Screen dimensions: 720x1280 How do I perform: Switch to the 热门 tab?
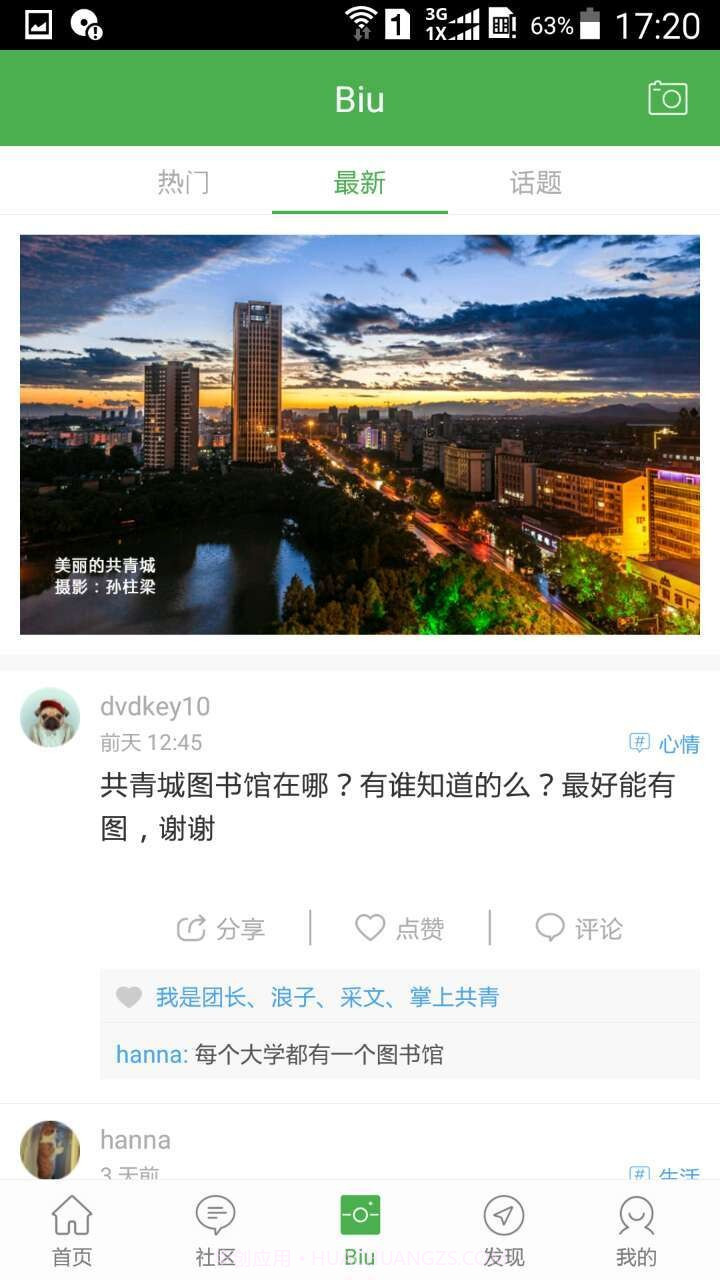[x=183, y=183]
